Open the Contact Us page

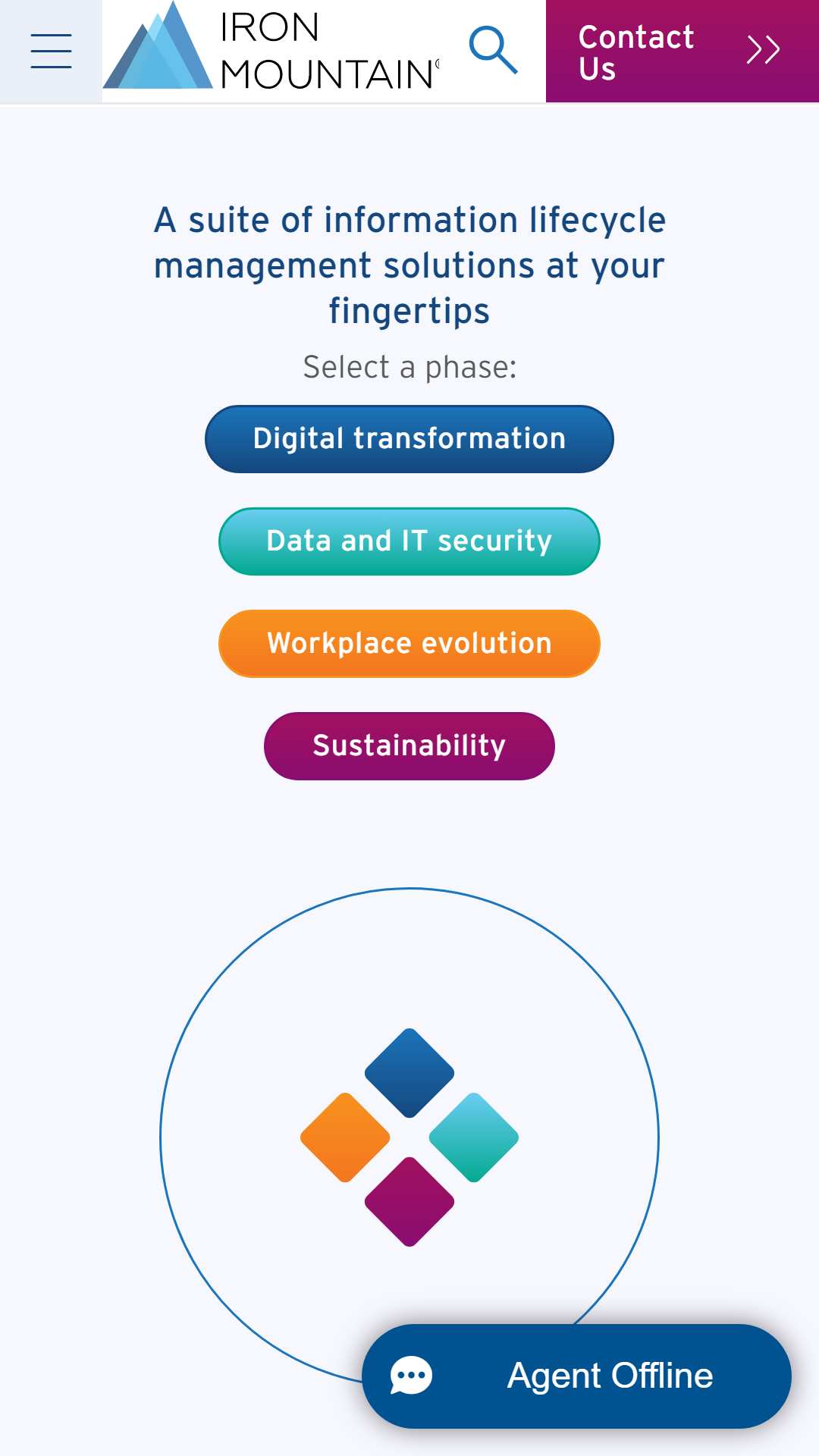coord(681,51)
